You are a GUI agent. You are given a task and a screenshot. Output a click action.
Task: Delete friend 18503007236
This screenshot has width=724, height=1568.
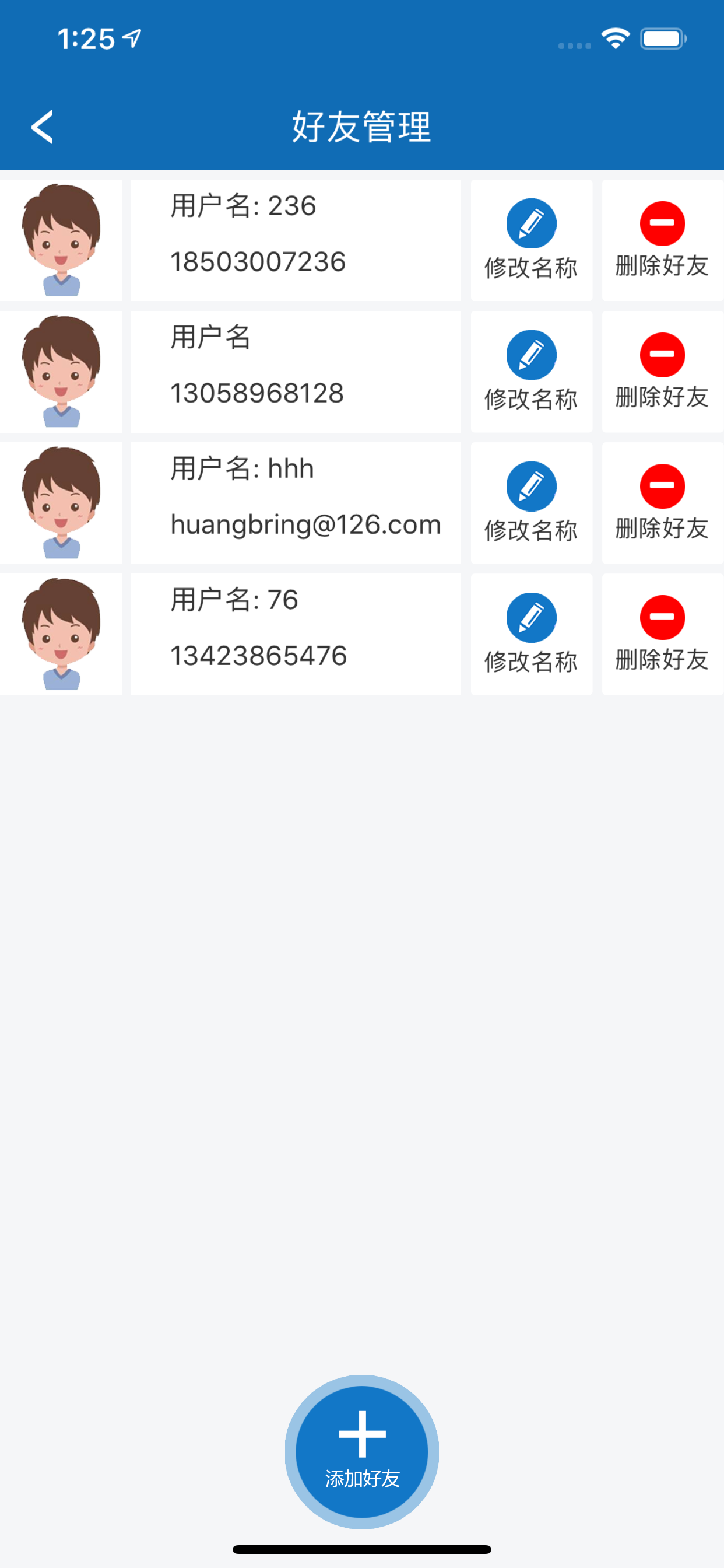click(662, 240)
